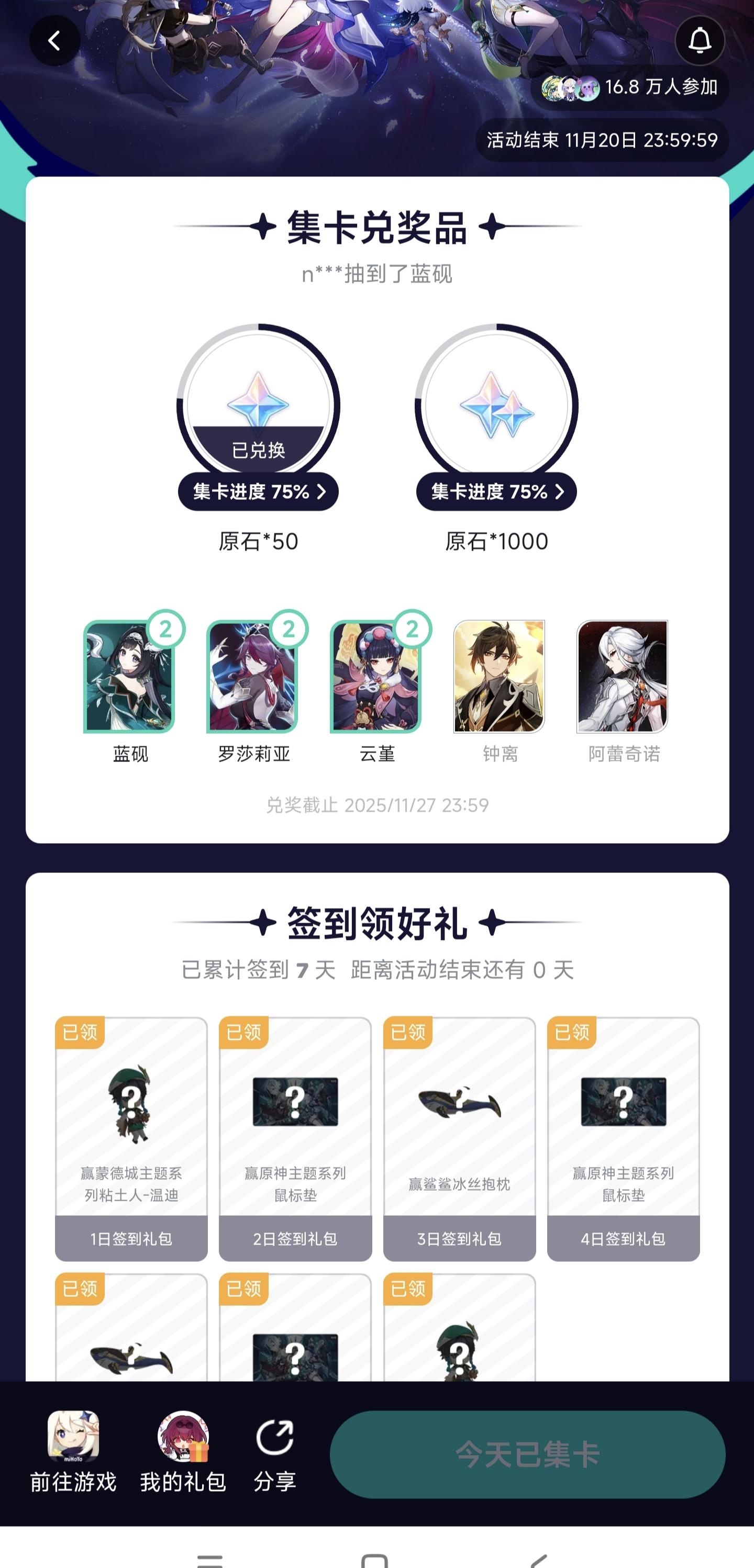Open the 1日签到礼包 card
754x1568 pixels.
pos(130,1138)
